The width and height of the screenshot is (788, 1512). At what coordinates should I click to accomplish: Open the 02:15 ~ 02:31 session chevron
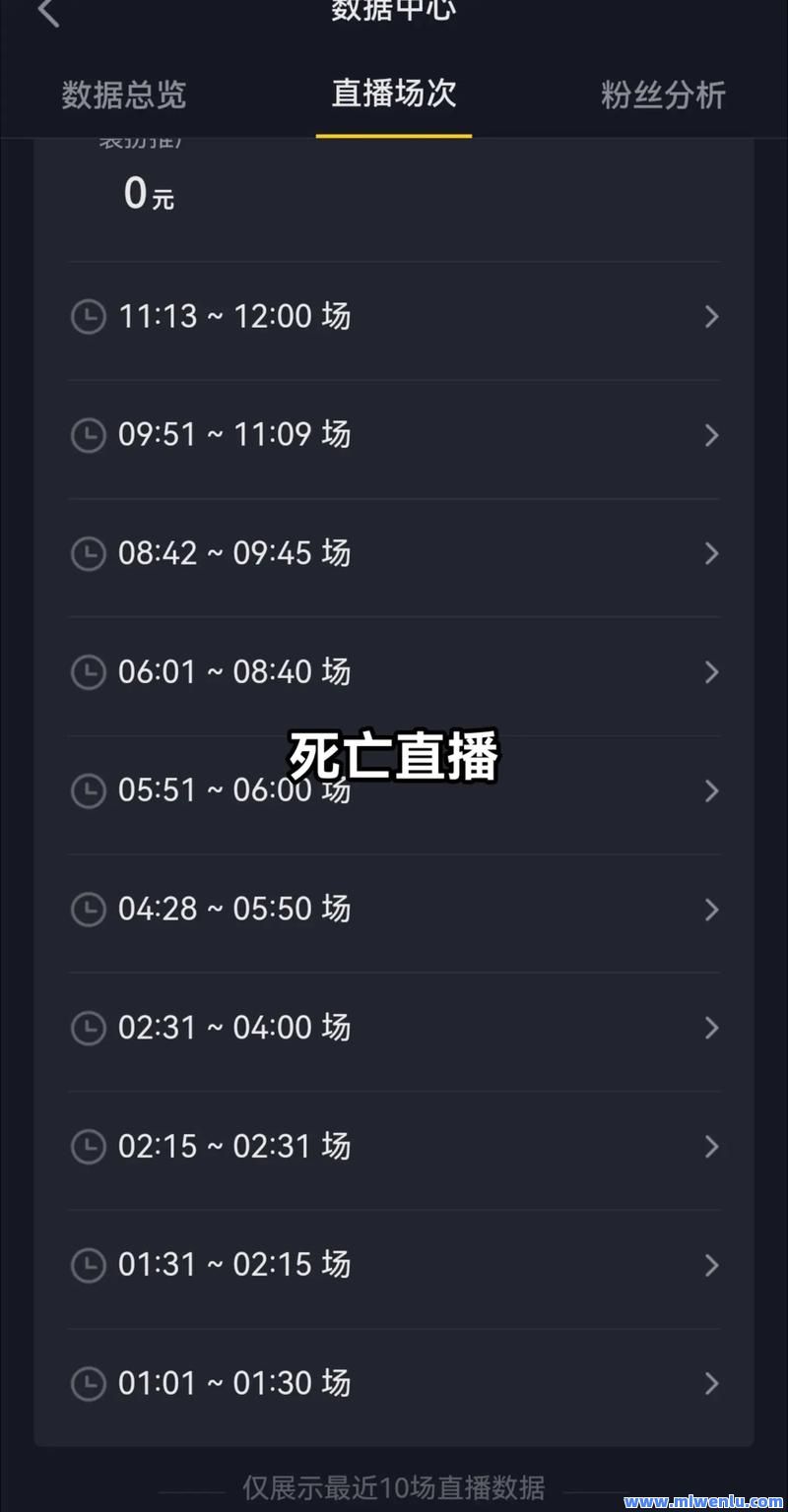pos(712,1147)
